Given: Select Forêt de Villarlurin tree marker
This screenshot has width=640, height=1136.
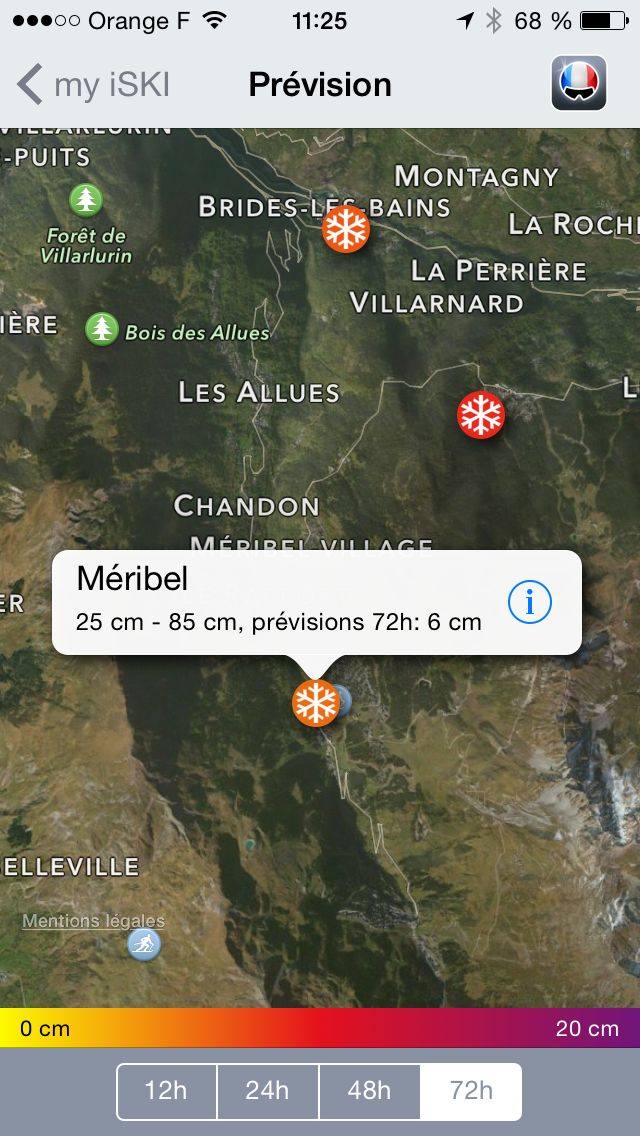Looking at the screenshot, I should coord(86,199).
